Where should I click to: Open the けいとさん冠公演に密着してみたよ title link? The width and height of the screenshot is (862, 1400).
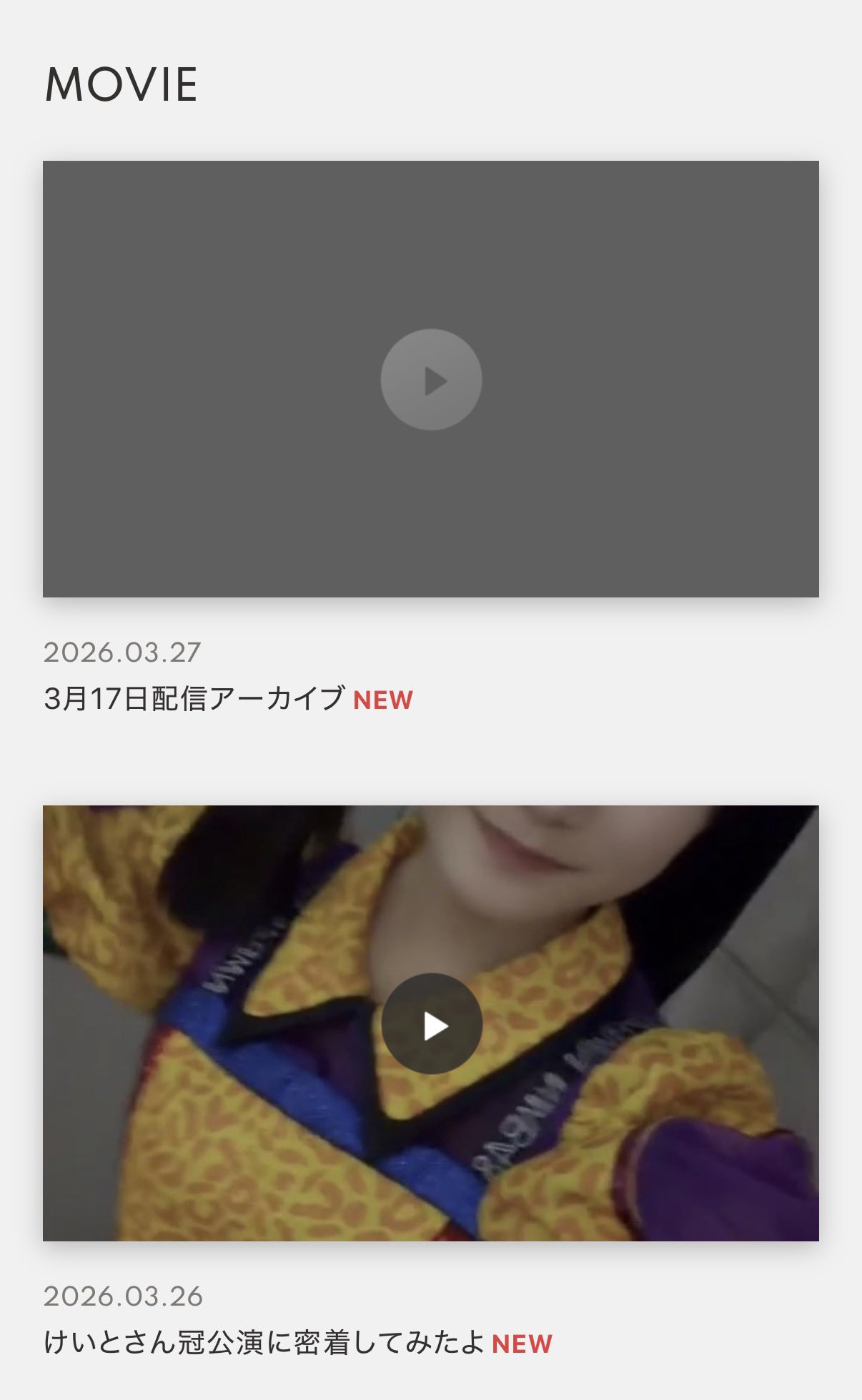pyautogui.click(x=264, y=1342)
